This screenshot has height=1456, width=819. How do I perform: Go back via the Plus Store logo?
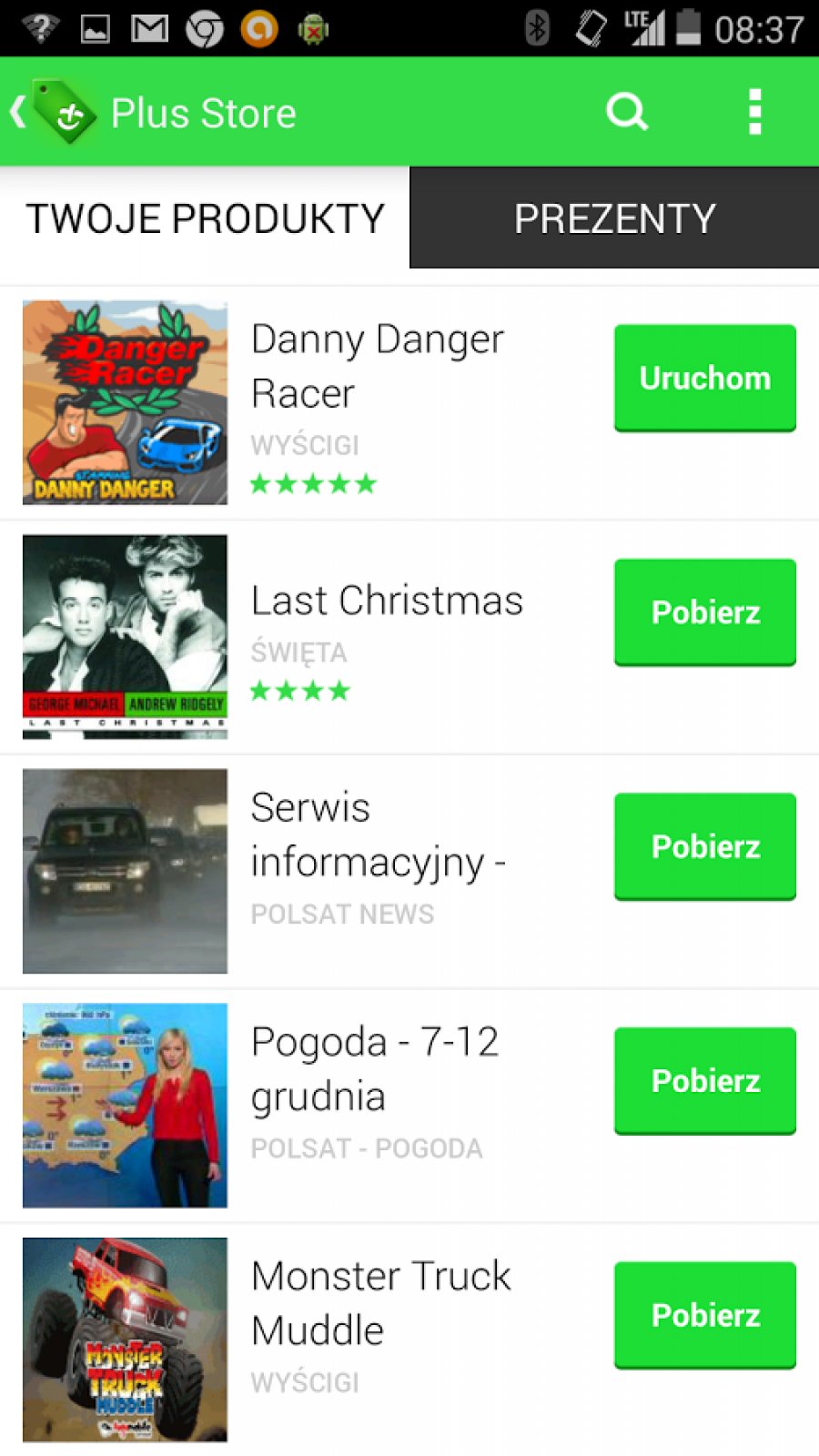pyautogui.click(x=55, y=112)
